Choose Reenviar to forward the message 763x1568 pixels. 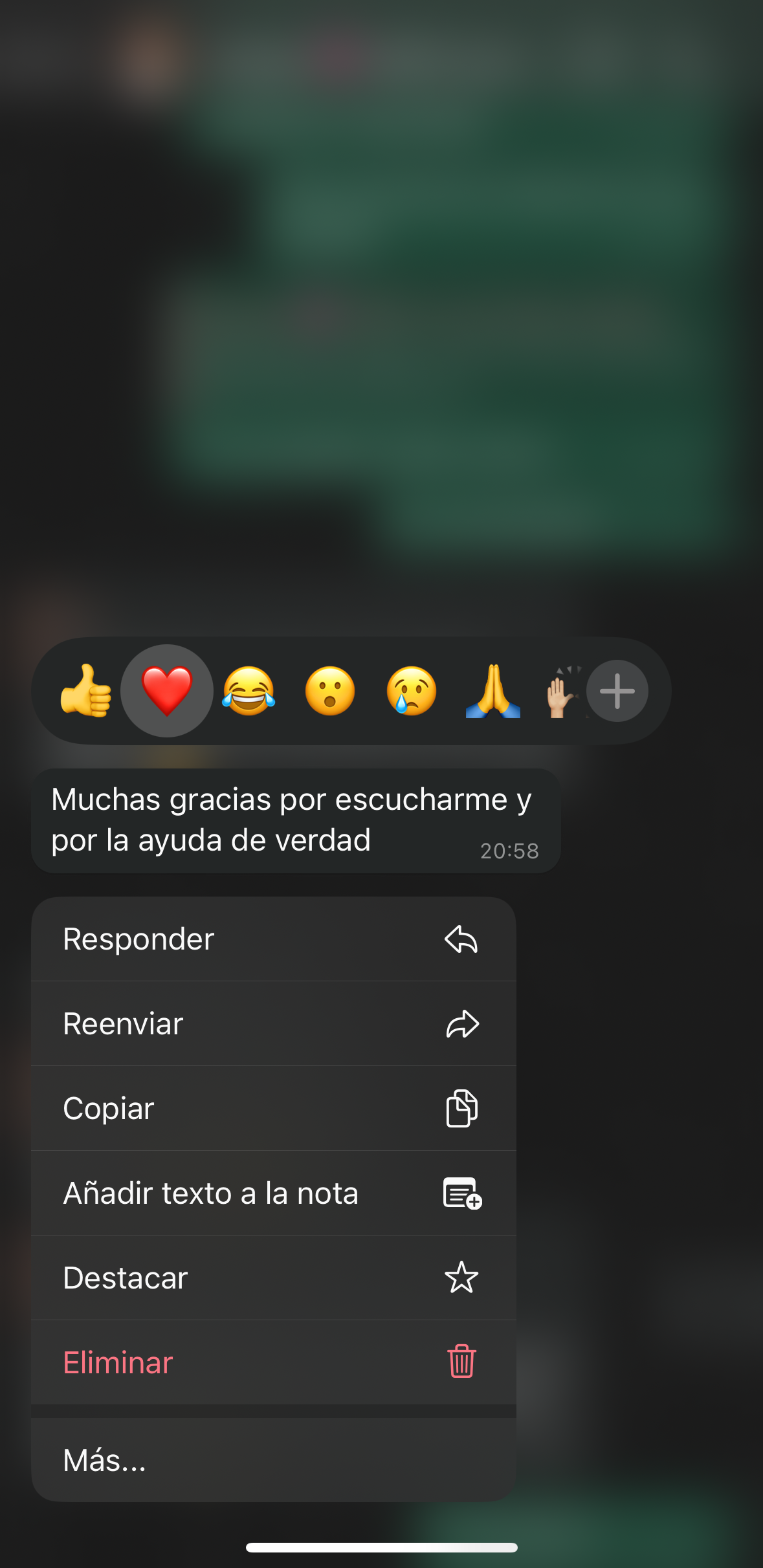click(273, 1023)
